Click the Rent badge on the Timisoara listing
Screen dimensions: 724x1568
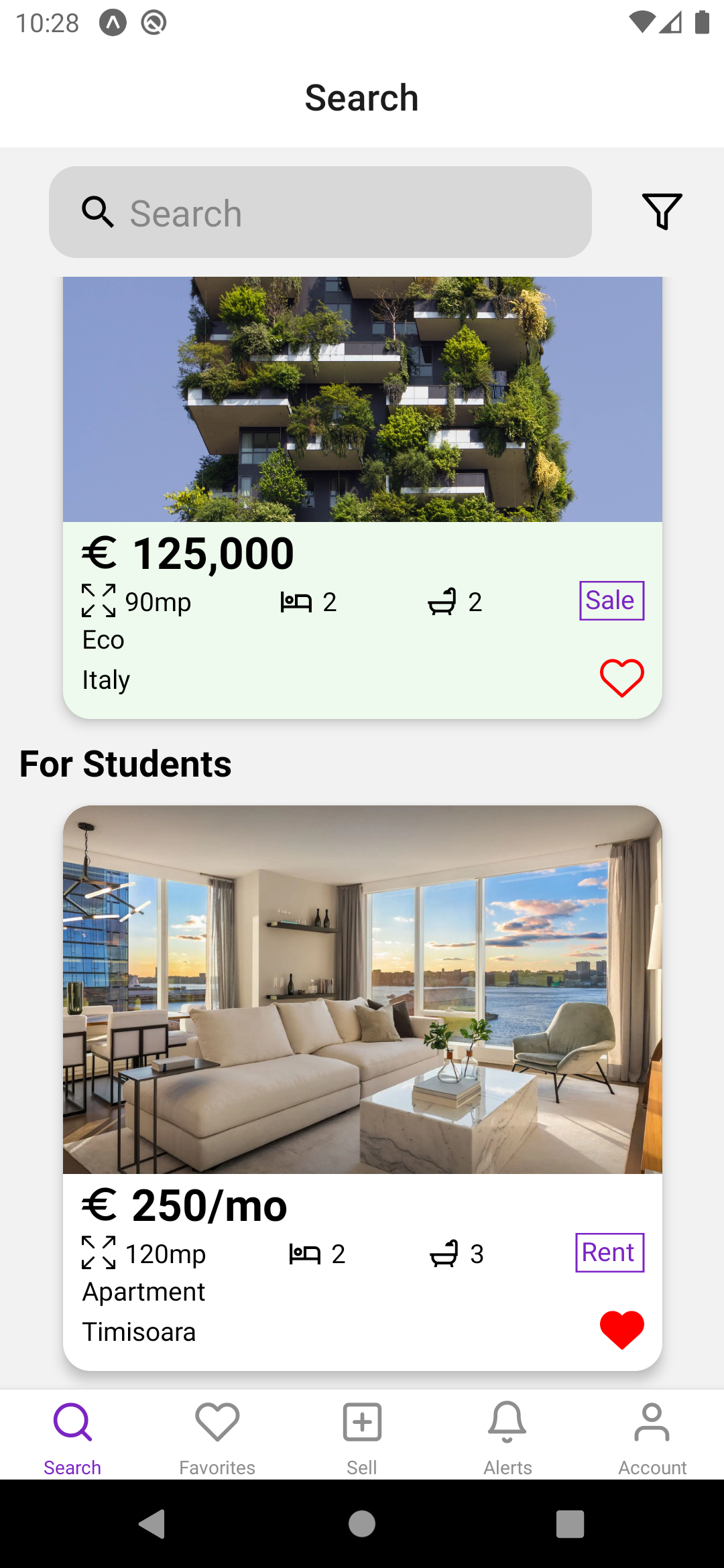[x=609, y=1251]
